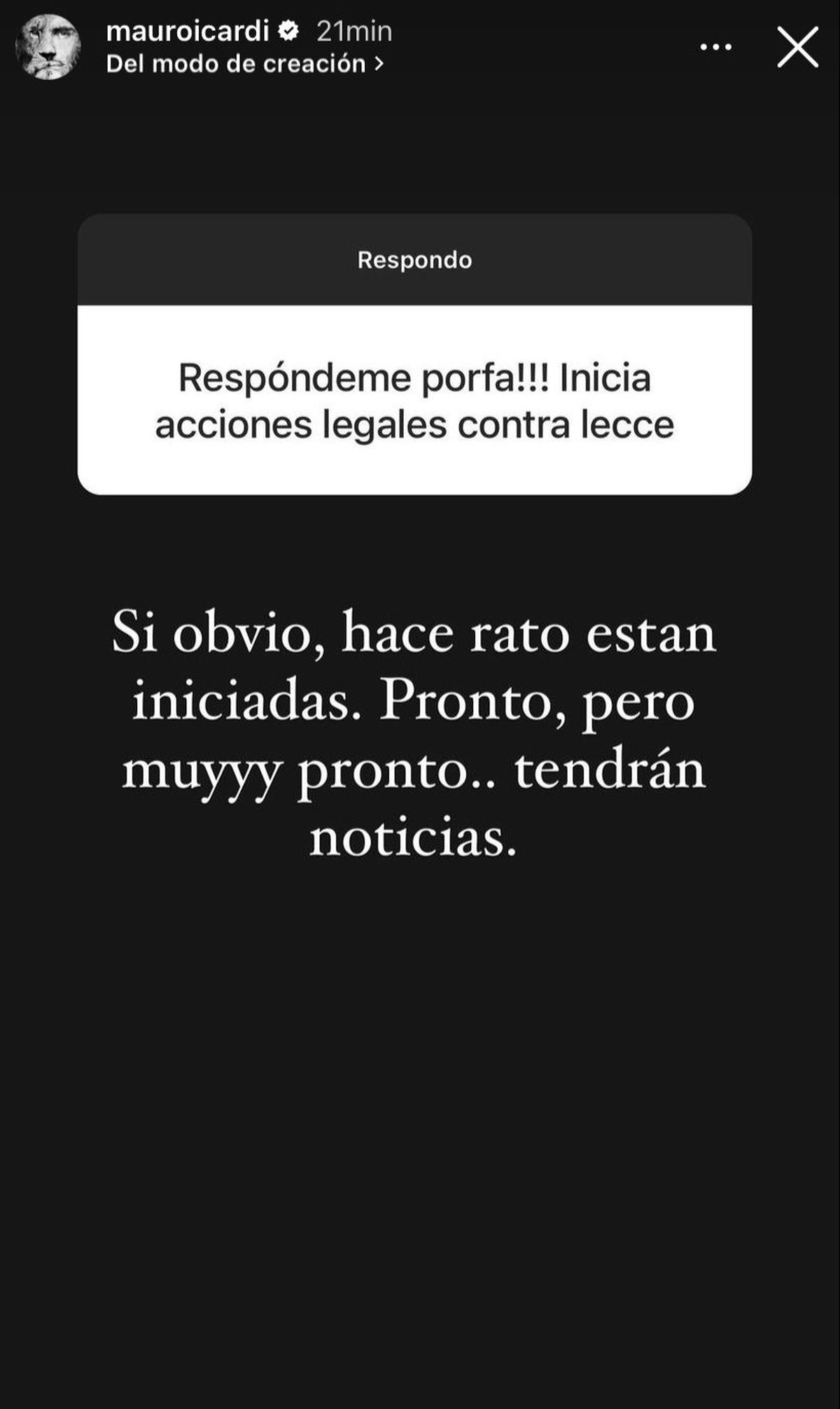Open mauroicardi's profile picture
This screenshot has width=840, height=1409.
pos(48,48)
